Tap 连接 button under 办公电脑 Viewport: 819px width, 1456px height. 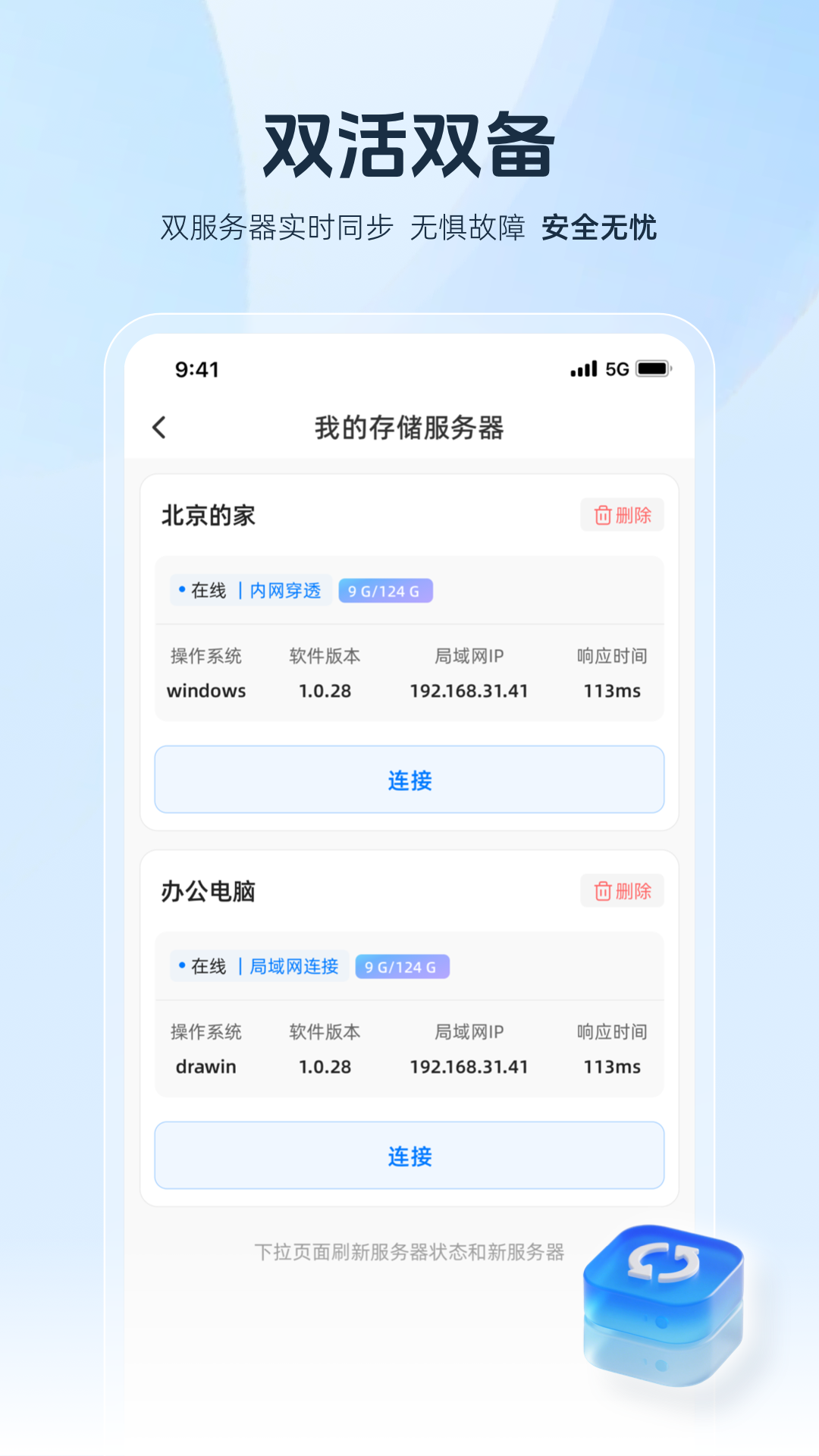[x=409, y=1155]
